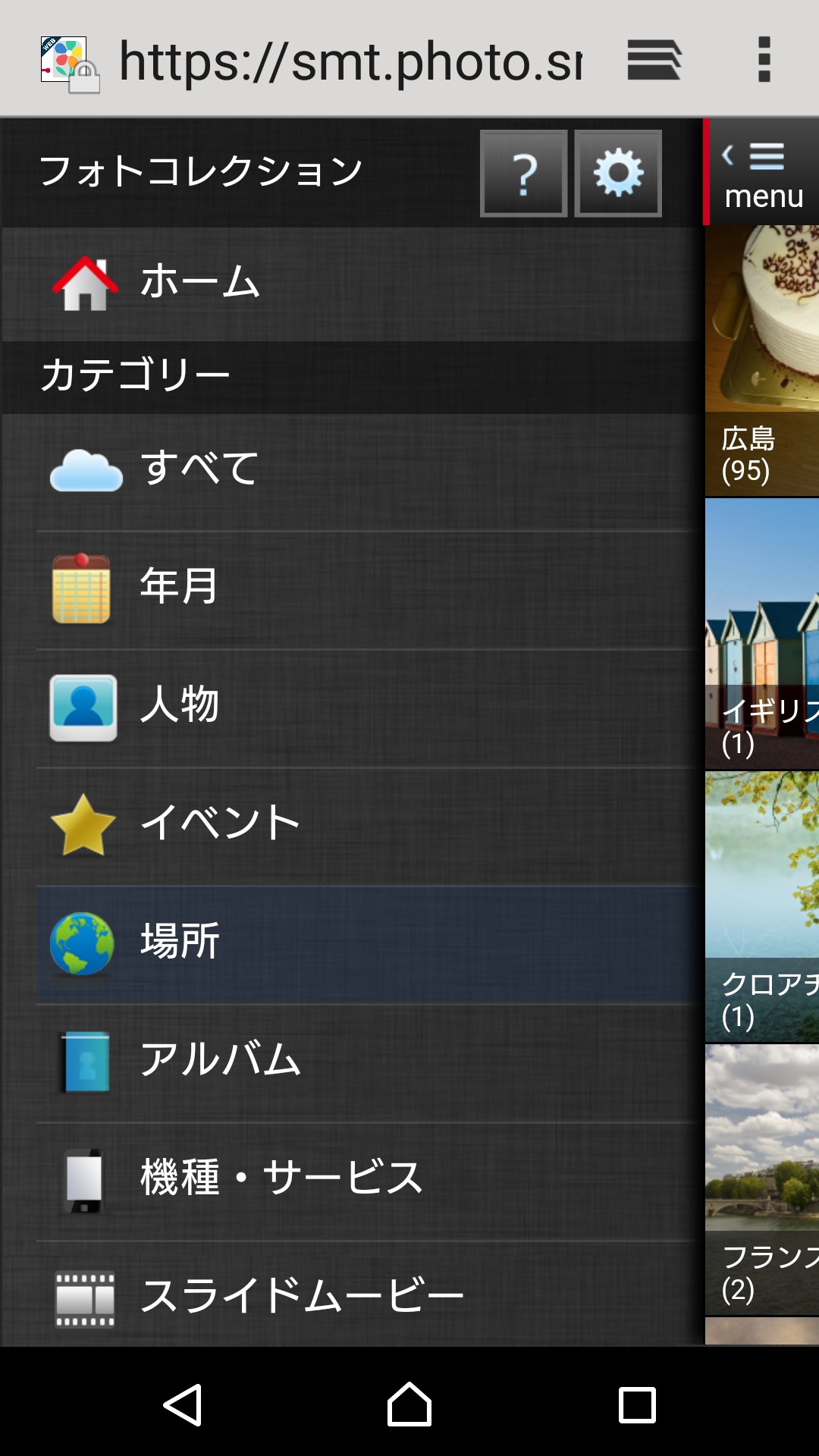Go back with system back button

click(183, 1404)
